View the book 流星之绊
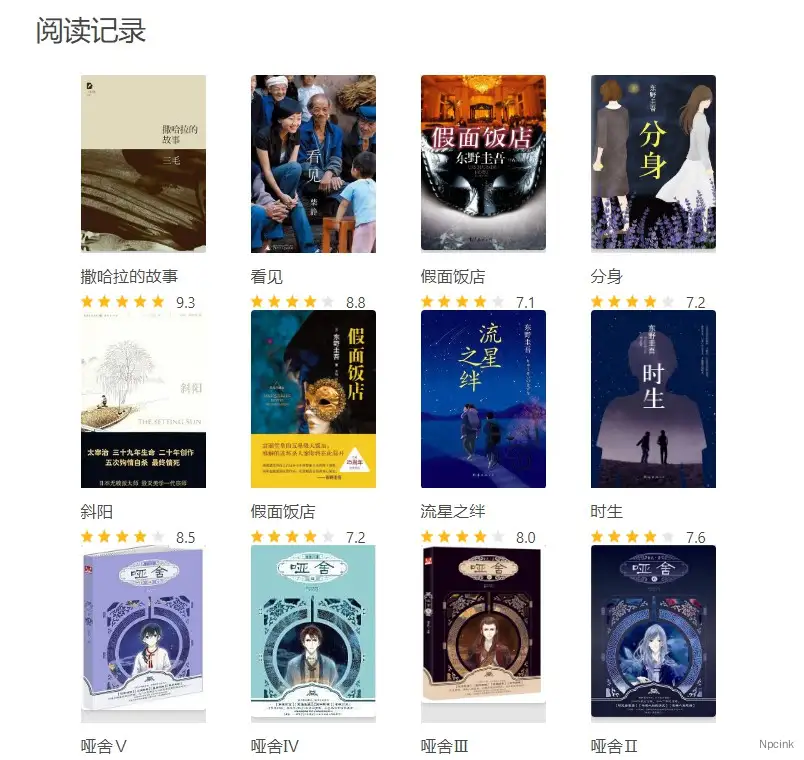Screen dimensions: 804x760 [483, 399]
